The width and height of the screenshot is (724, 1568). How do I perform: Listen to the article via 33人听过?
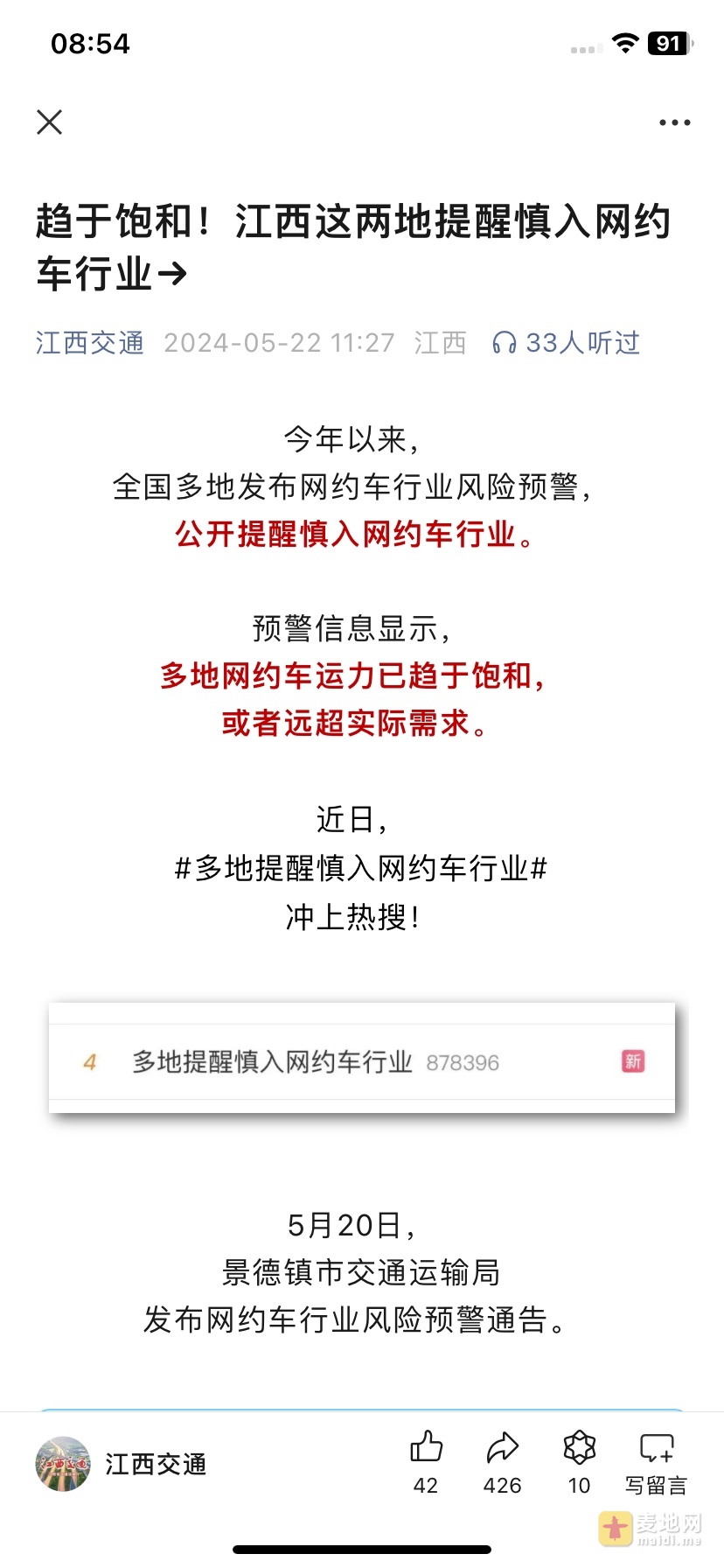tap(566, 342)
